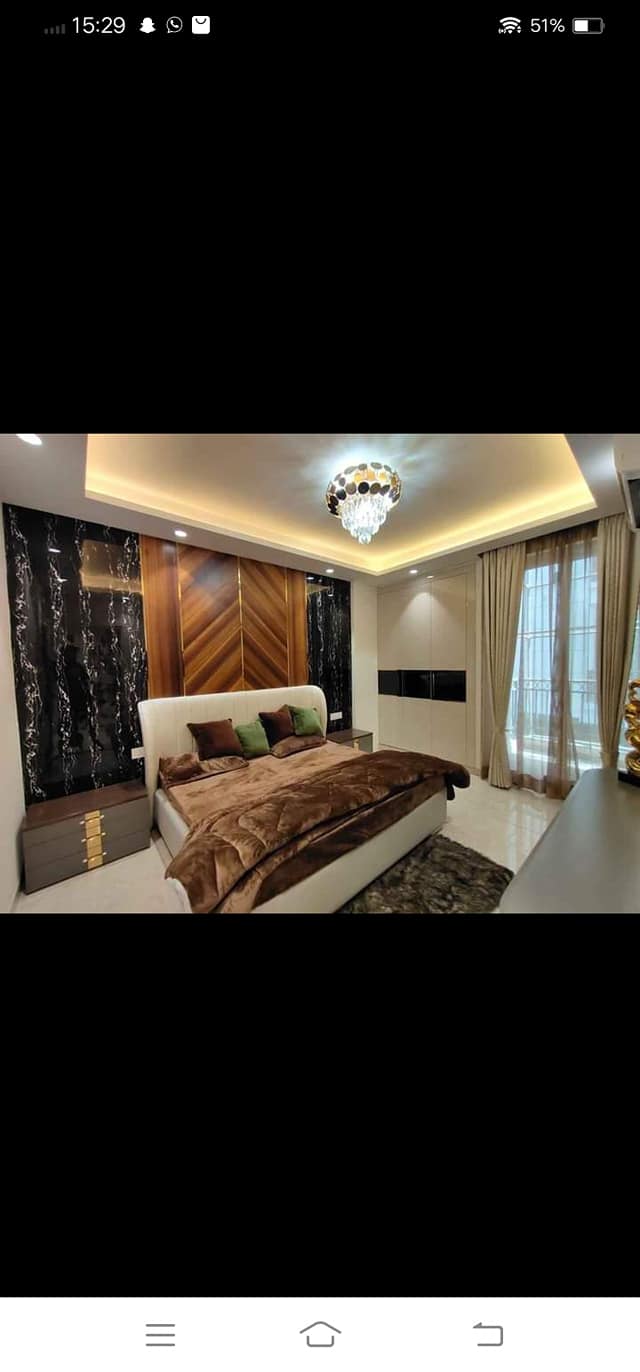Go back using system back button

click(487, 1334)
